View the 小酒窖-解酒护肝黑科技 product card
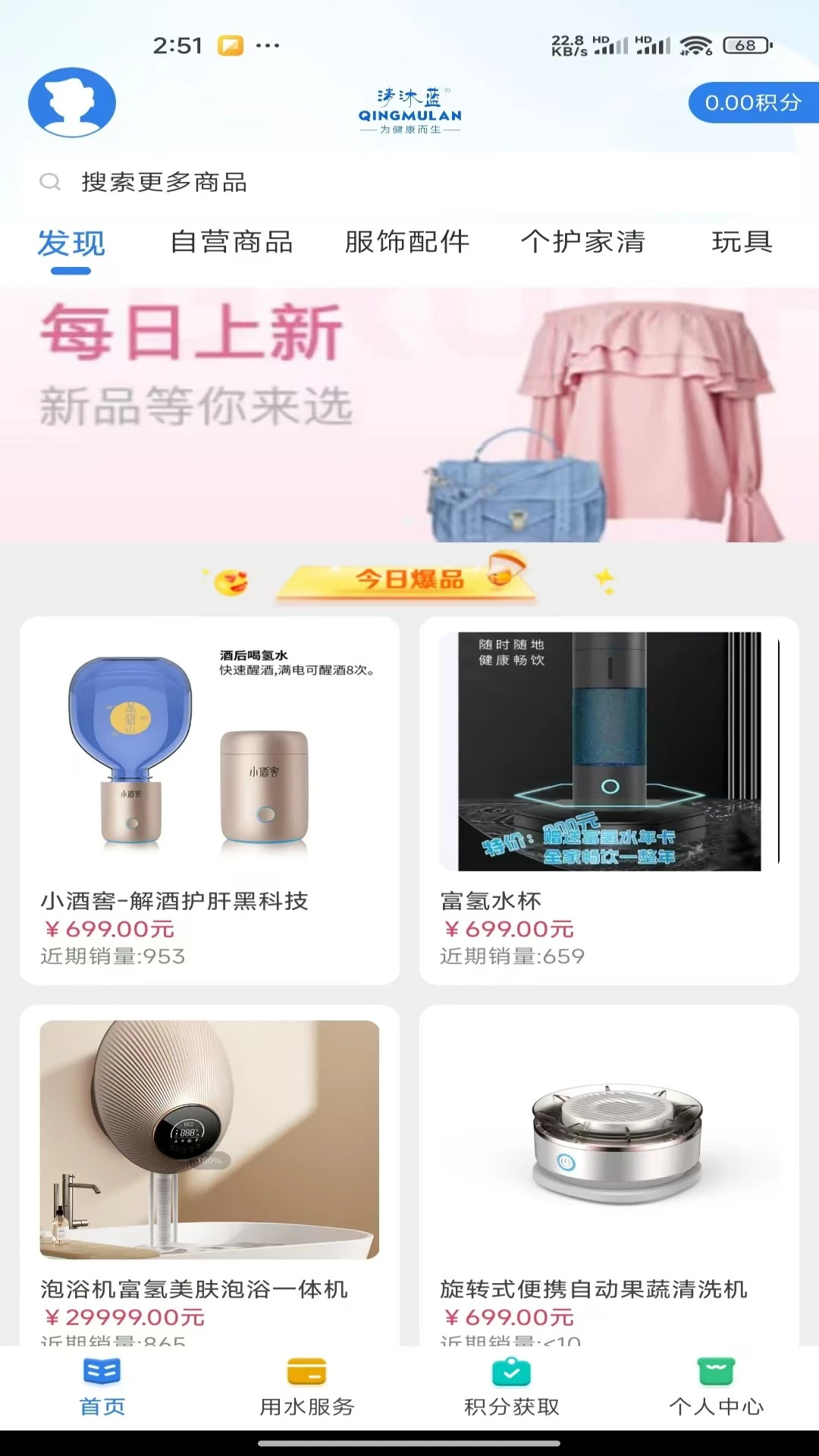Image resolution: width=819 pixels, height=1456 pixels. (209, 800)
